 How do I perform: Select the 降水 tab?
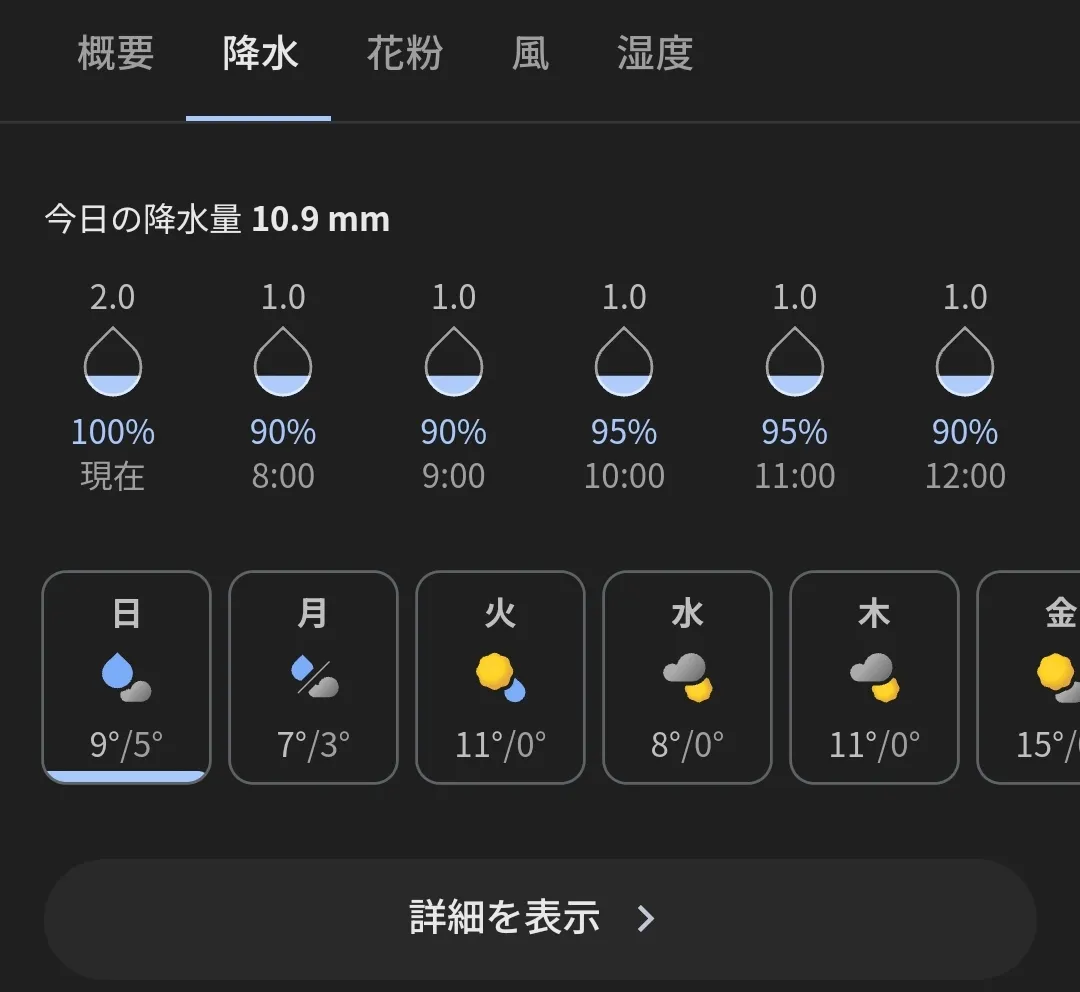(259, 54)
